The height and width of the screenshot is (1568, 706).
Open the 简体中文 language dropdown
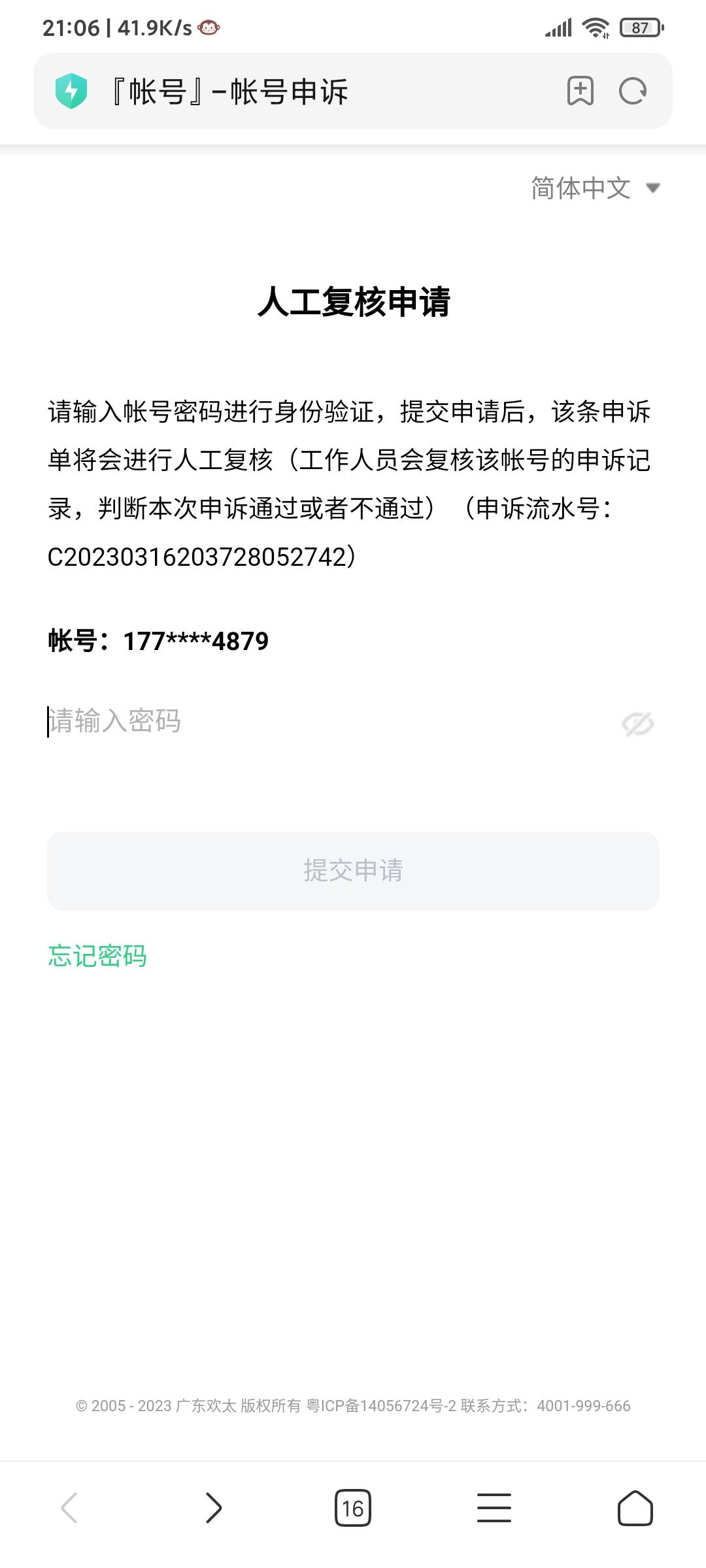click(x=596, y=188)
